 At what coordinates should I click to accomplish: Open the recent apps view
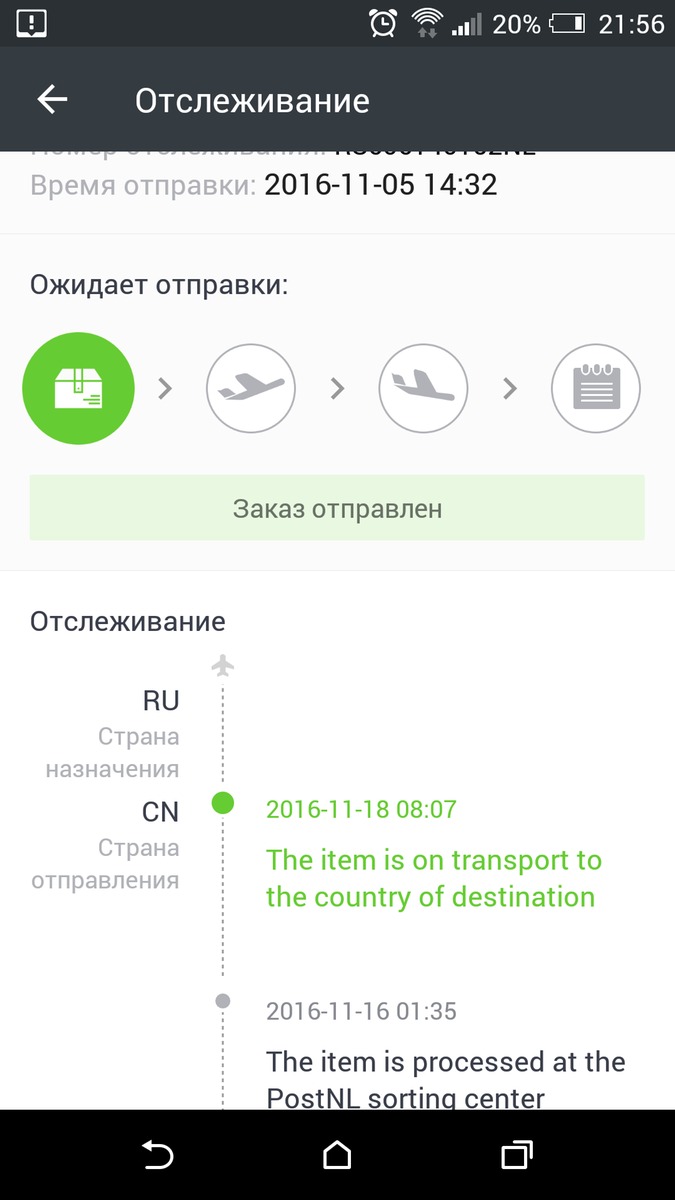tap(516, 1156)
